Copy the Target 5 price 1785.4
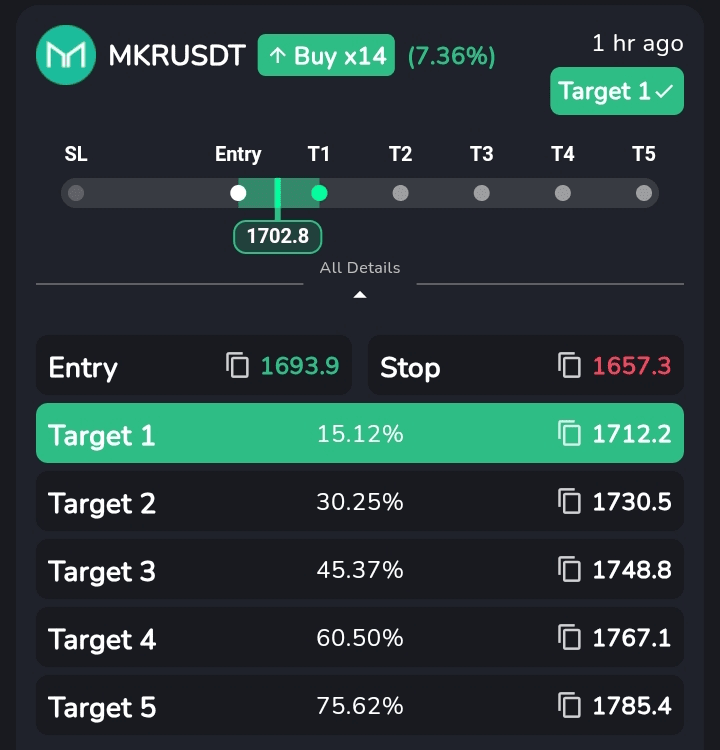The height and width of the screenshot is (750, 720). (x=569, y=706)
